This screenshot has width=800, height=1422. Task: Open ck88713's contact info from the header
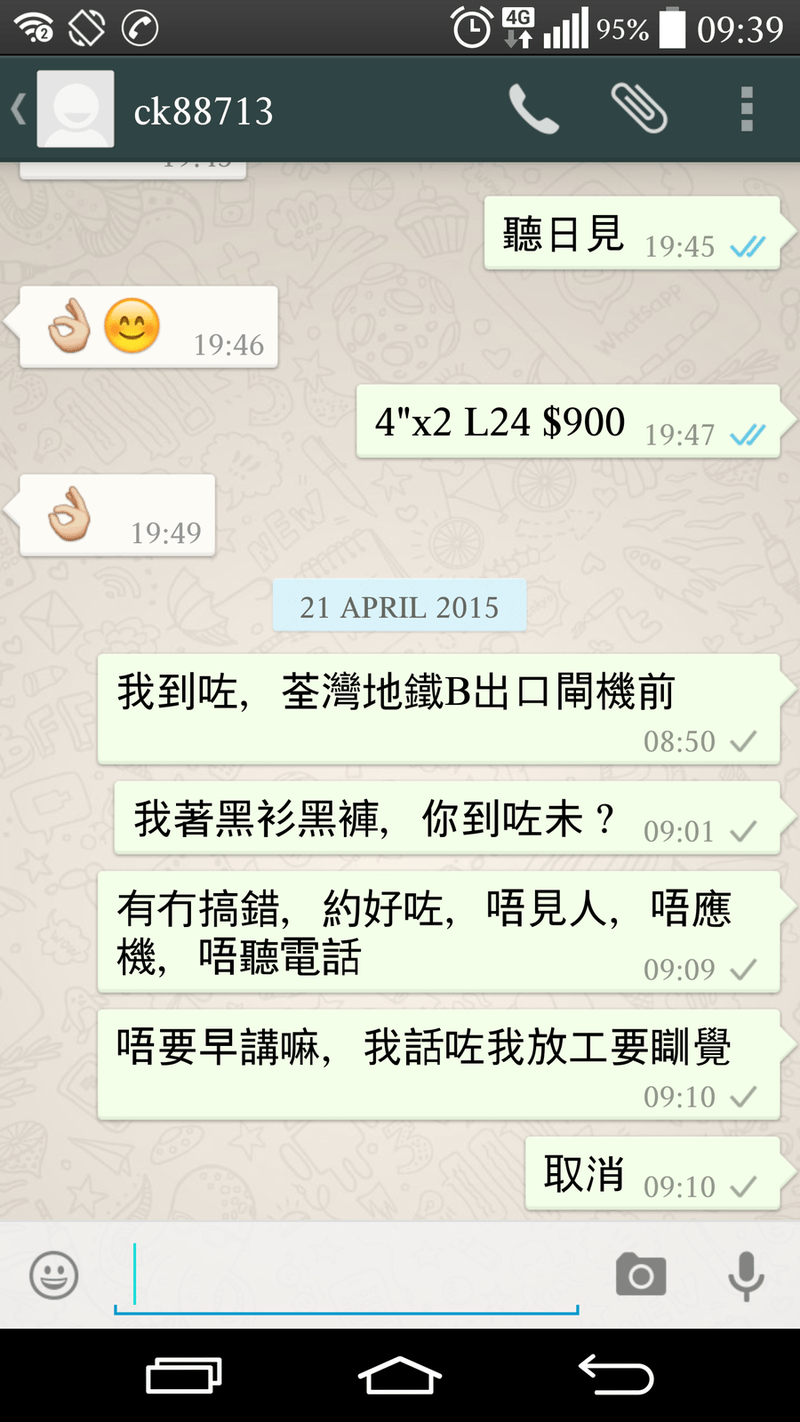[203, 111]
